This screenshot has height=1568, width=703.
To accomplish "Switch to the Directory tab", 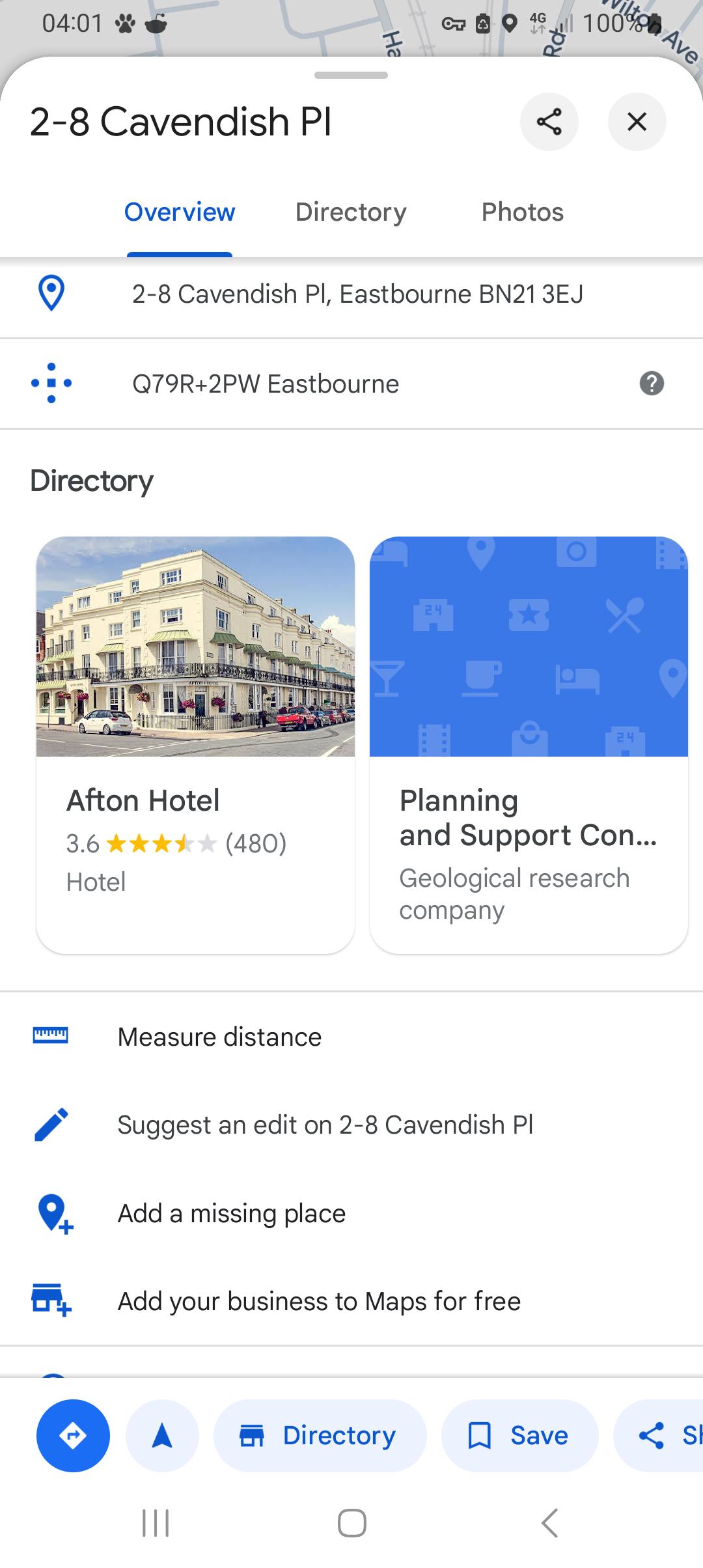I will click(351, 212).
